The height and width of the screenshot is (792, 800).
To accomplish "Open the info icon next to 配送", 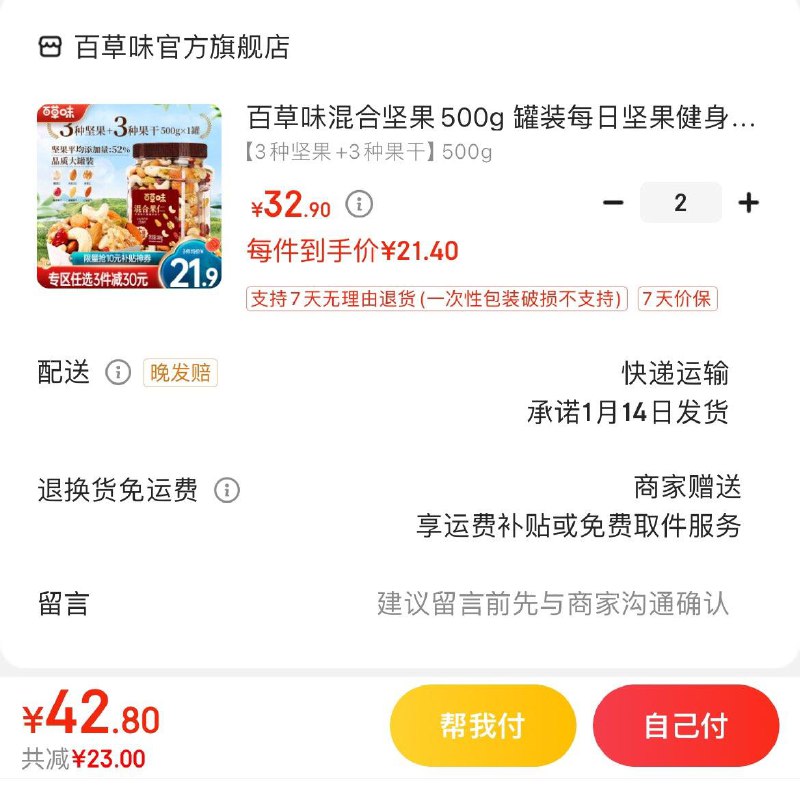I will click(118, 373).
